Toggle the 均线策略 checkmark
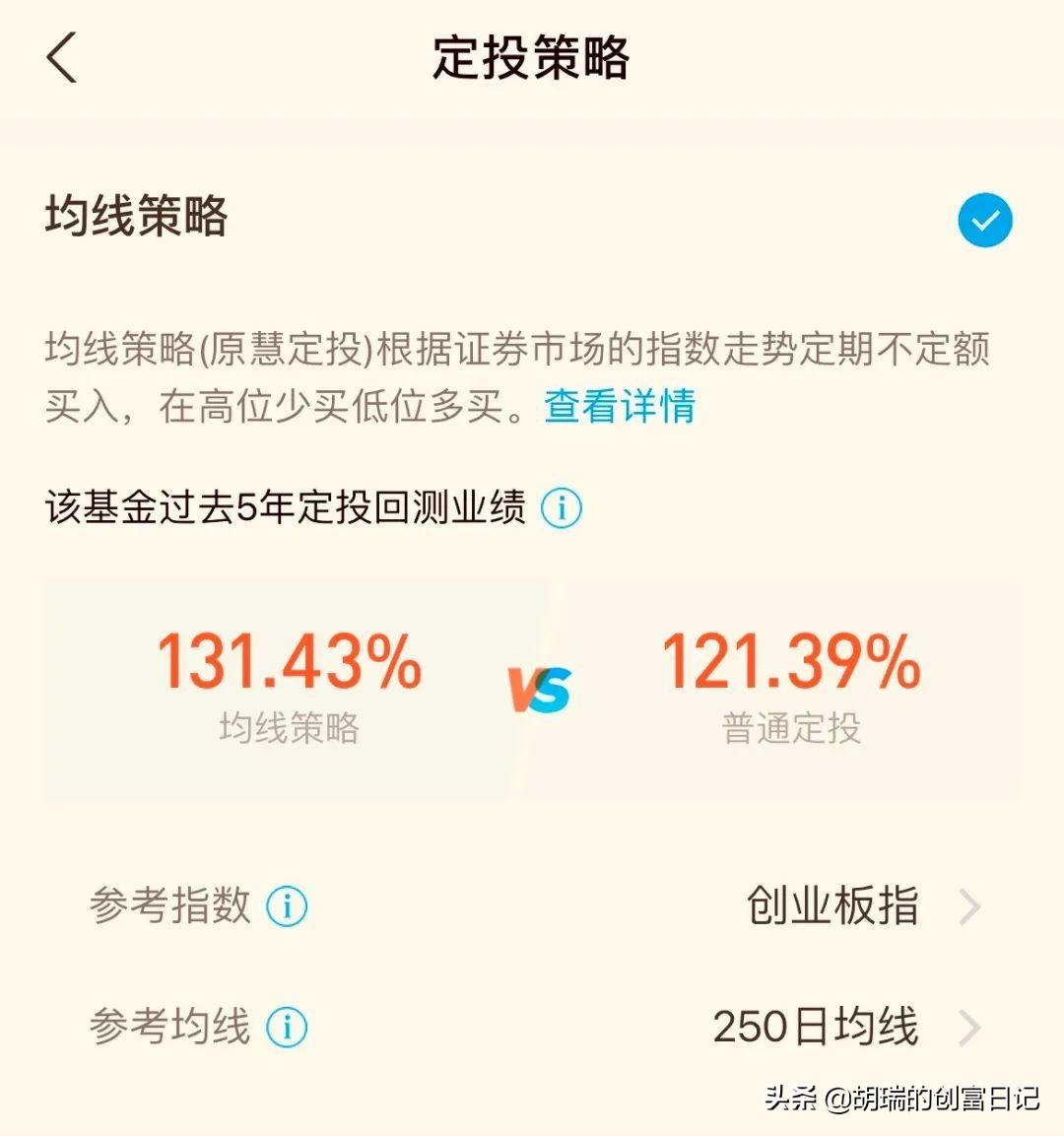The image size is (1064, 1136). 984,220
